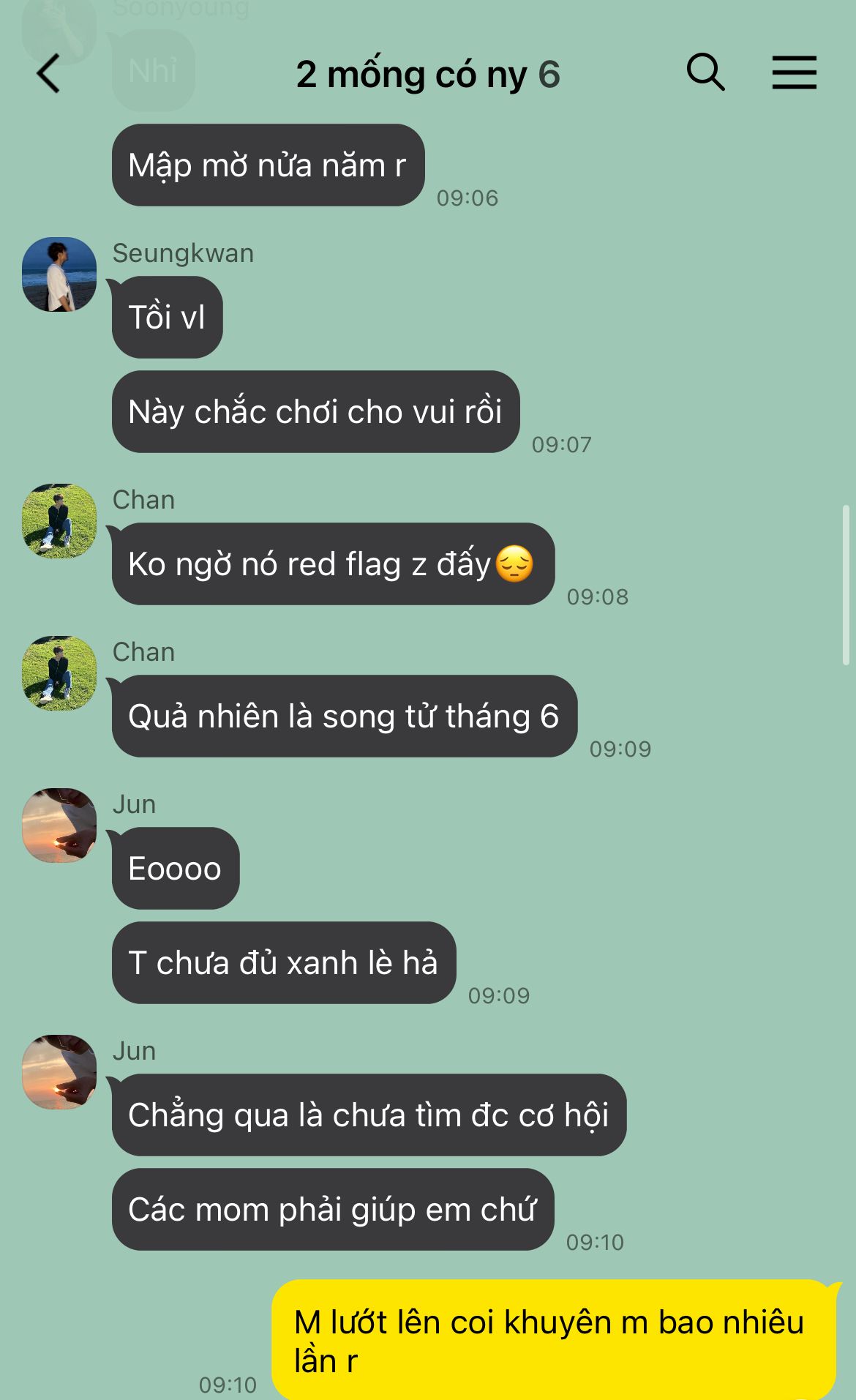Go back from the chat
Screen dimensions: 856x1400
[x=48, y=74]
